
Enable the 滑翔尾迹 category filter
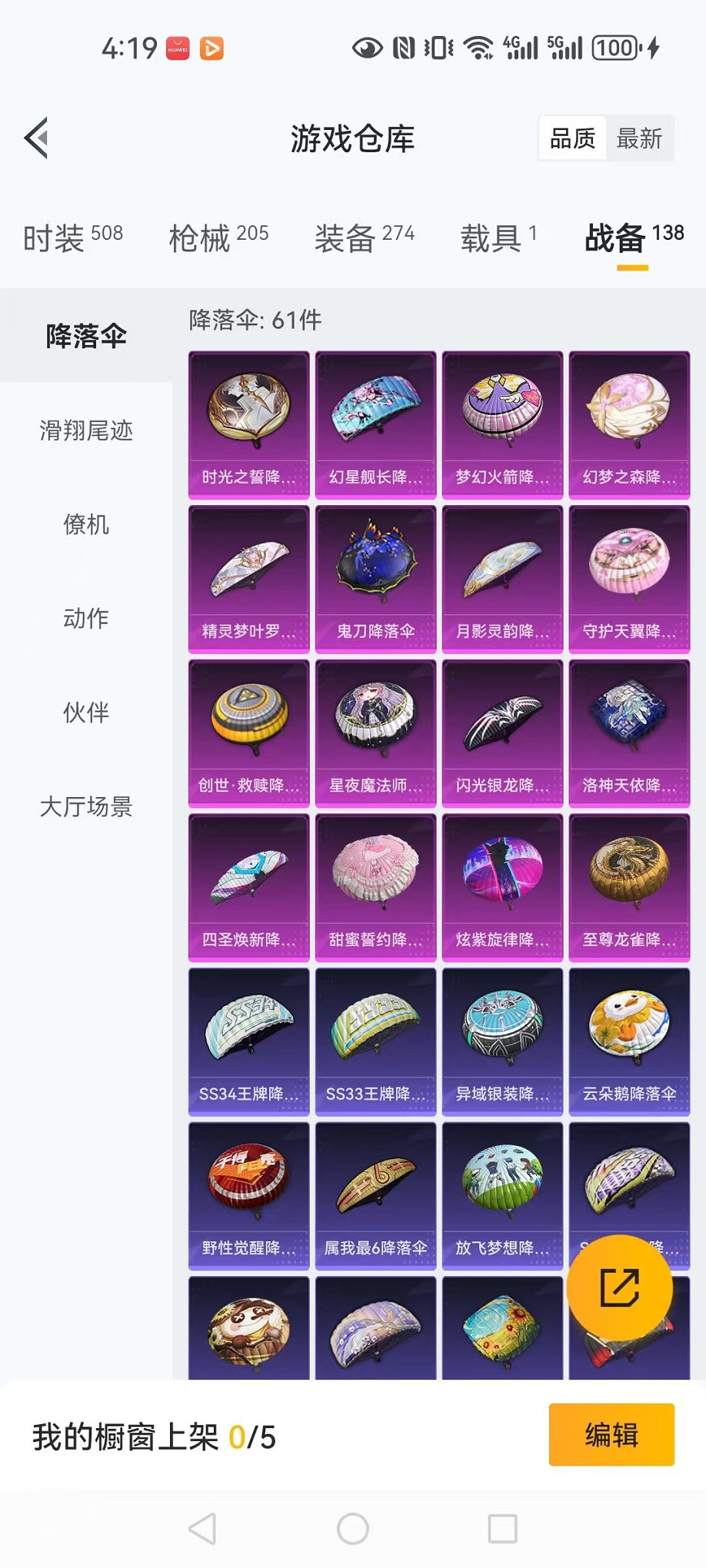point(85,432)
